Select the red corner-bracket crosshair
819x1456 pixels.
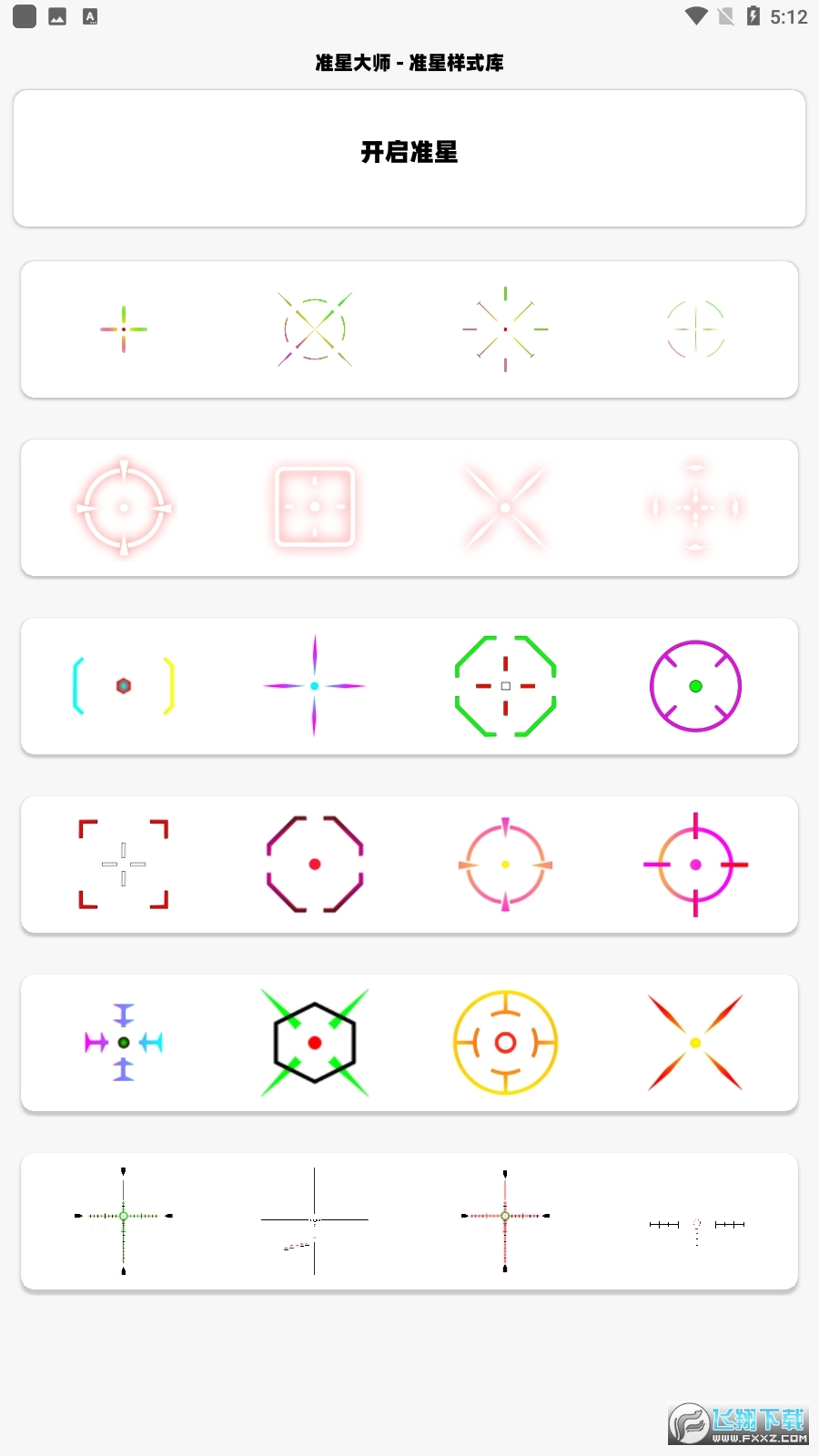(x=124, y=864)
